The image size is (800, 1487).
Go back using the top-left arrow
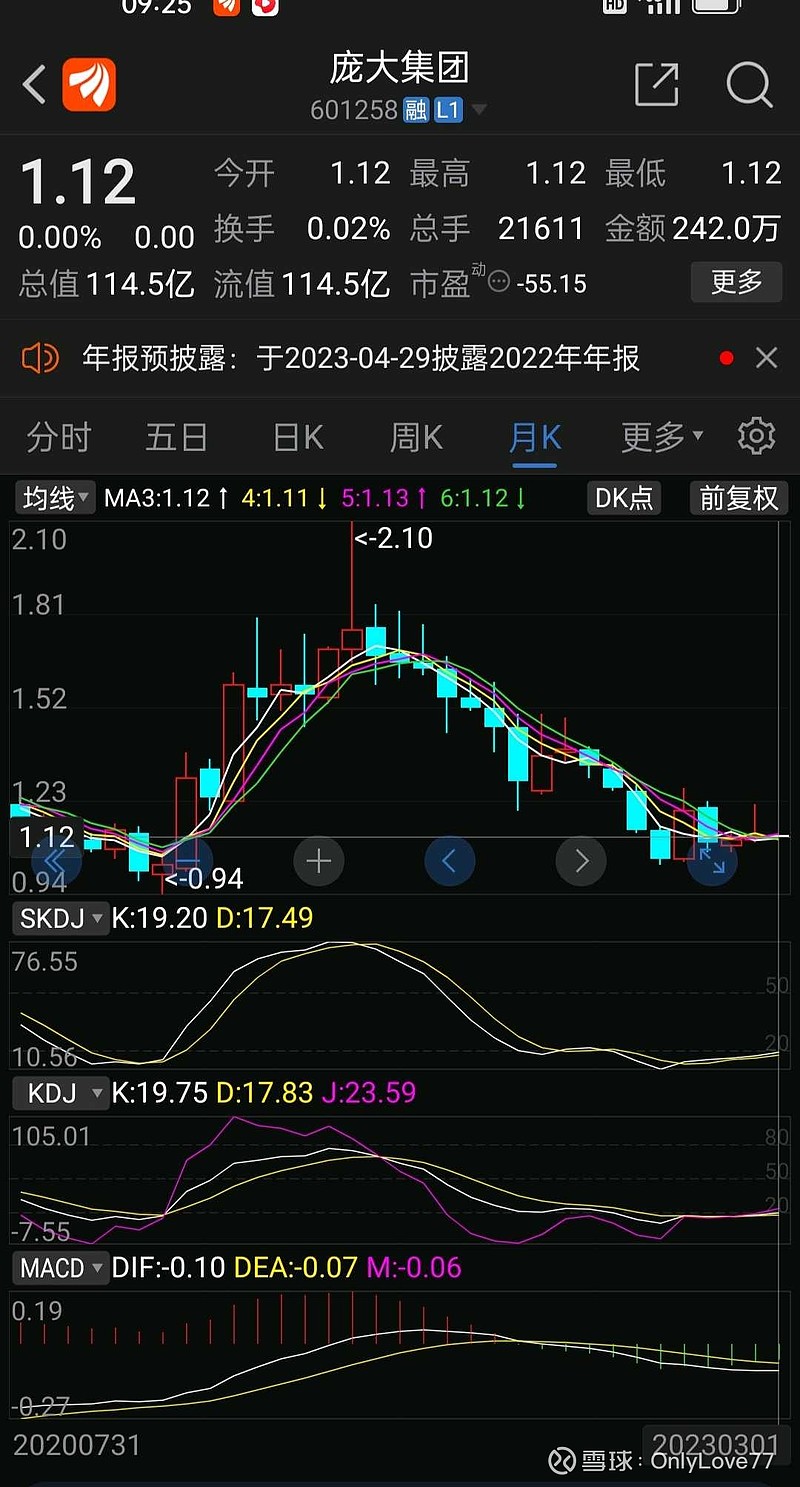(x=34, y=85)
